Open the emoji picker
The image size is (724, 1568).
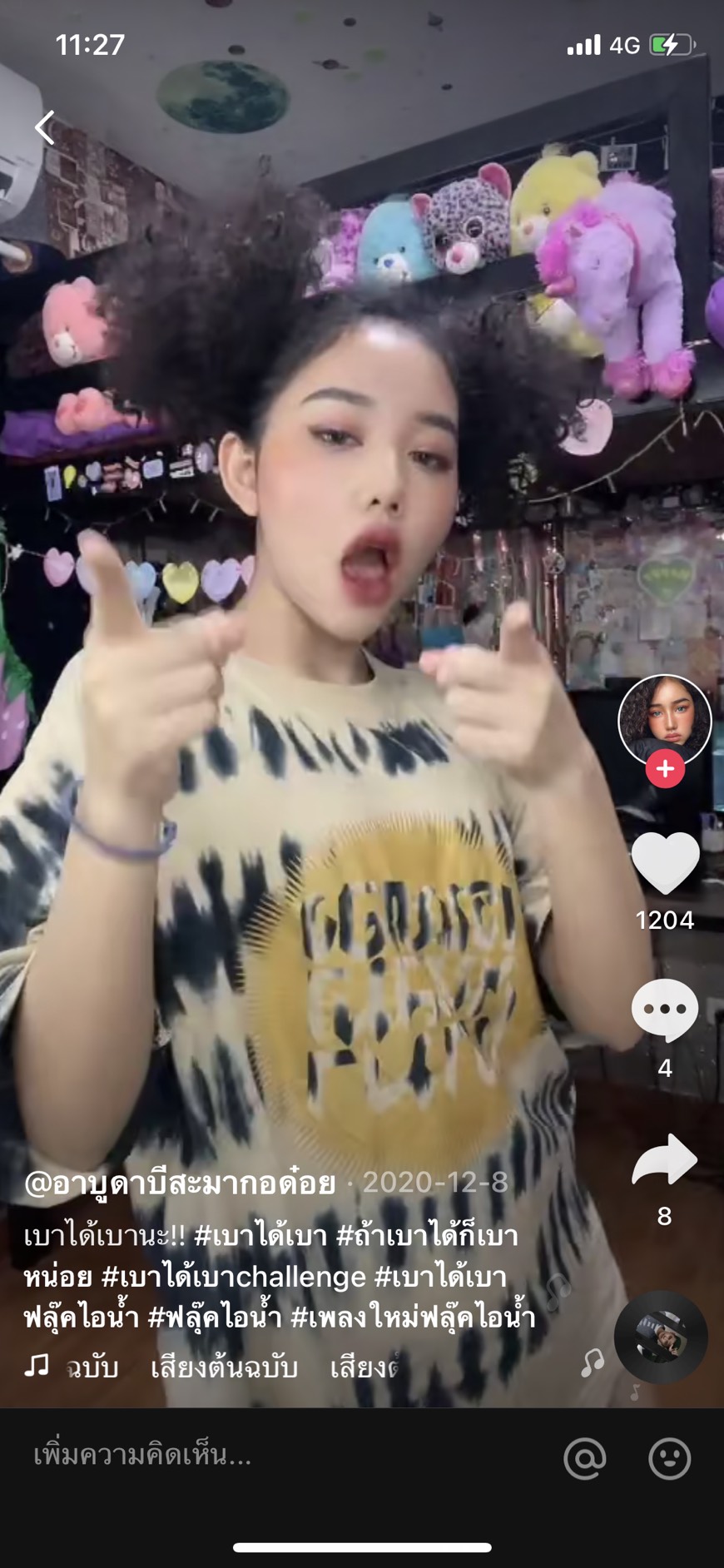tap(669, 1457)
